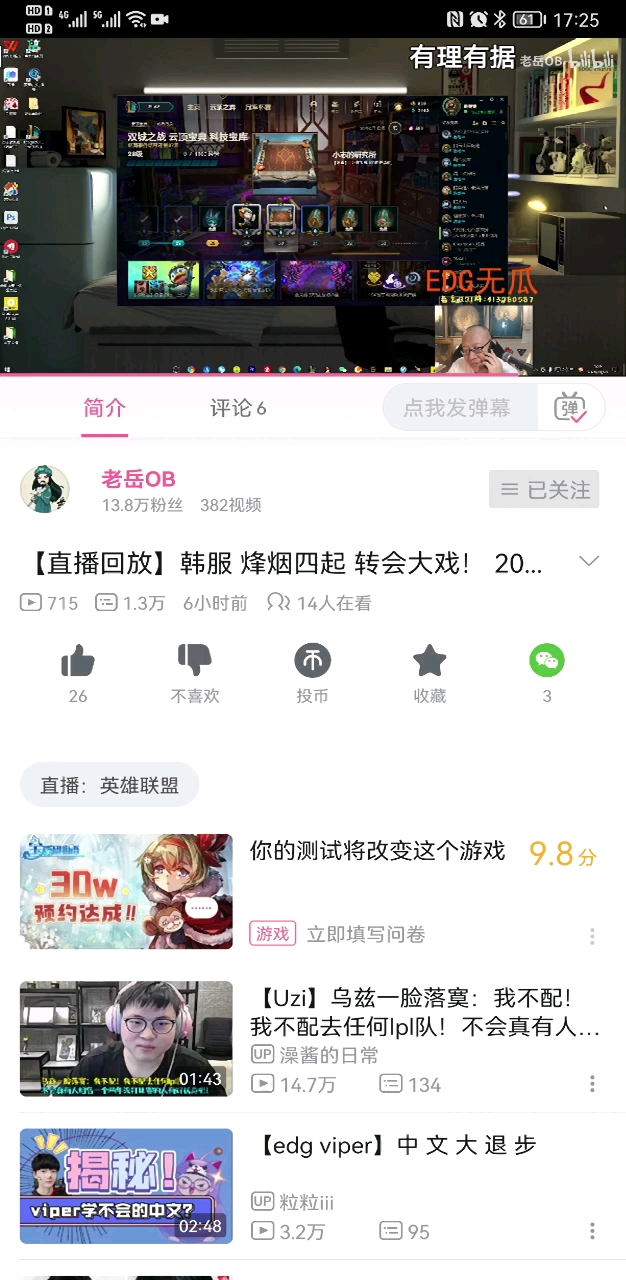The image size is (626, 1280).
Task: Like this video with thumbs up
Action: [x=78, y=661]
